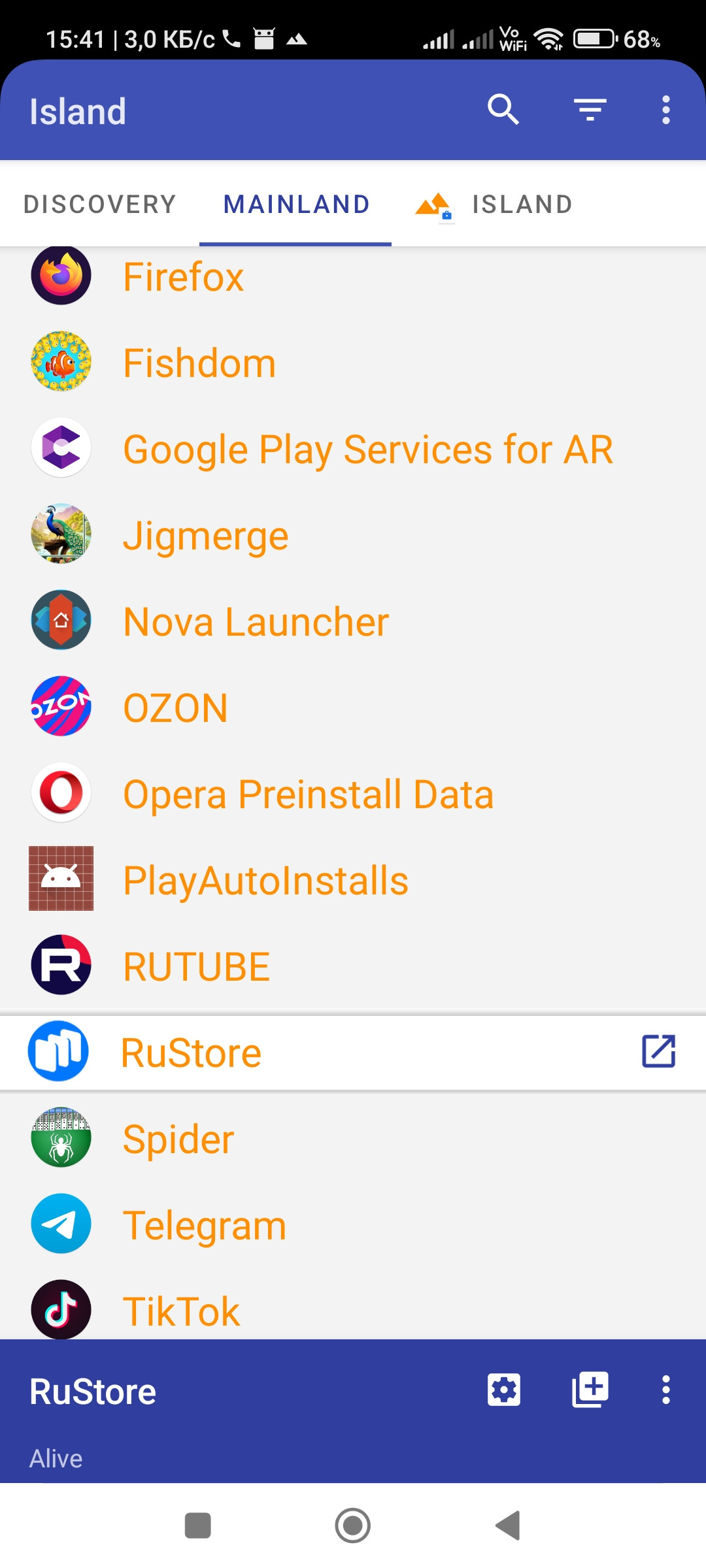
Task: Open the filter options icon
Action: 590,110
